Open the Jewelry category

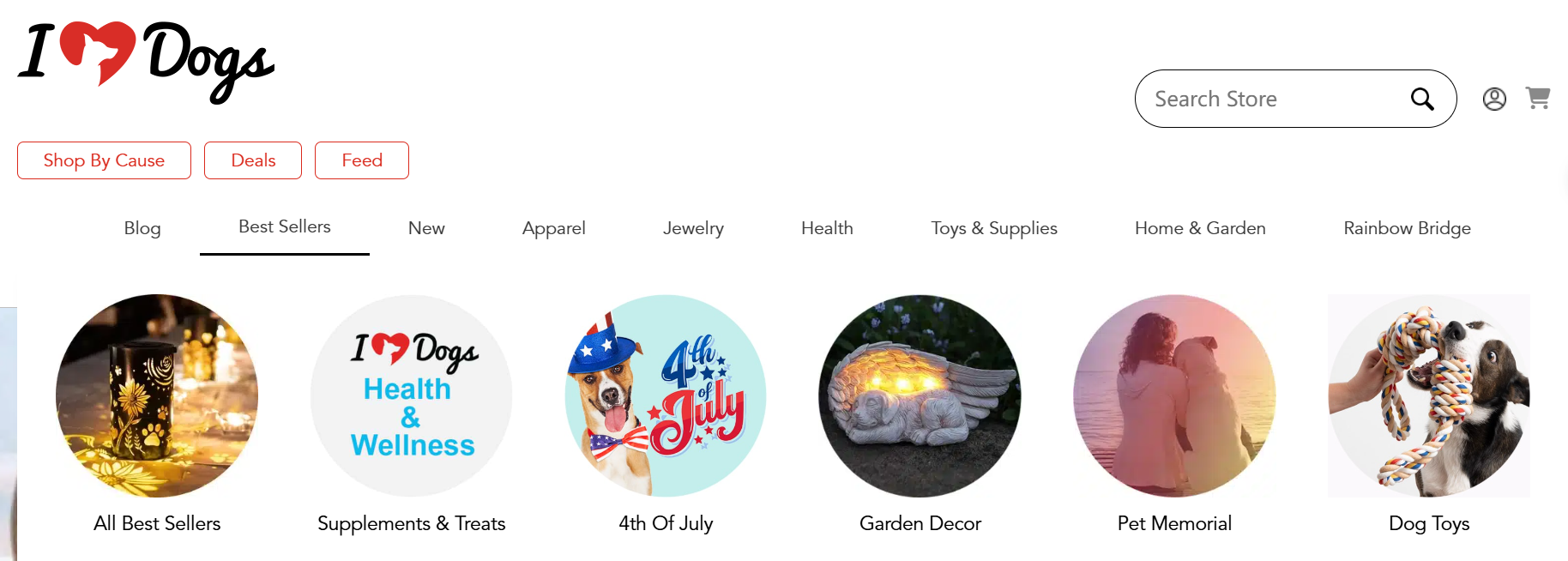coord(693,228)
